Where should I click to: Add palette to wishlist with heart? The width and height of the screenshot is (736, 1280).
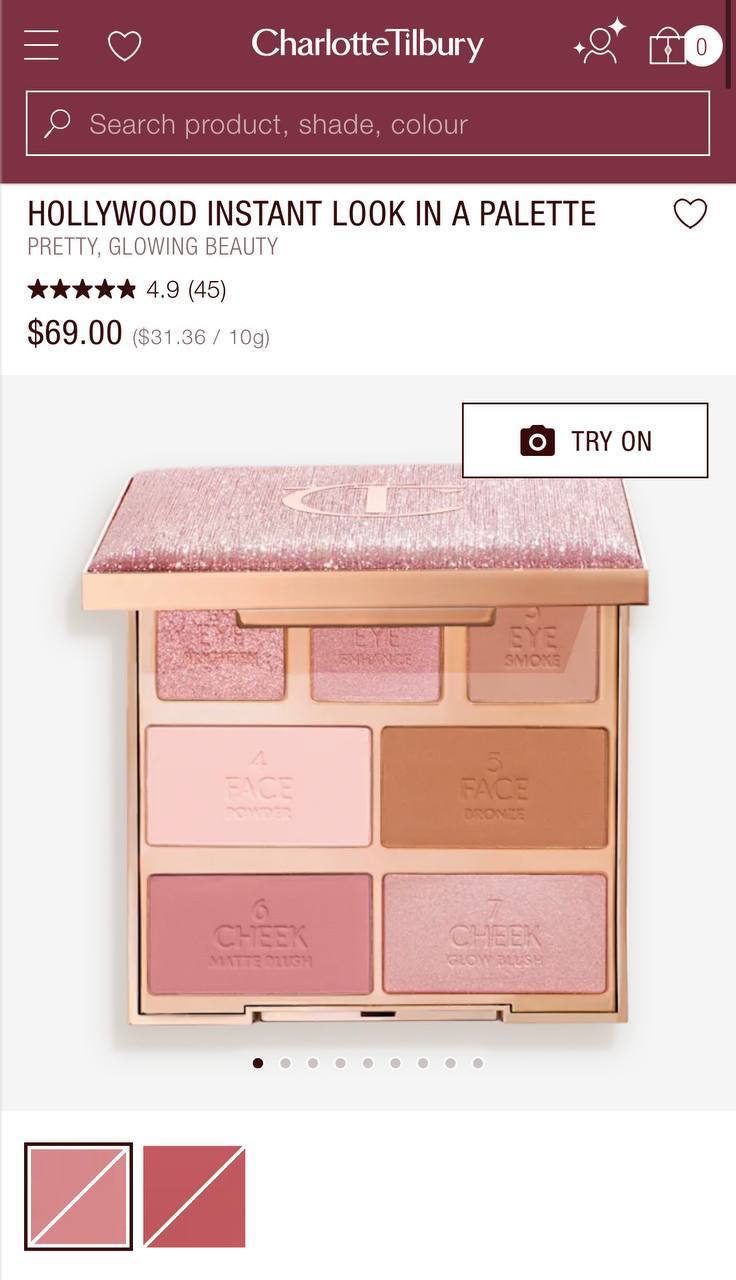click(690, 213)
